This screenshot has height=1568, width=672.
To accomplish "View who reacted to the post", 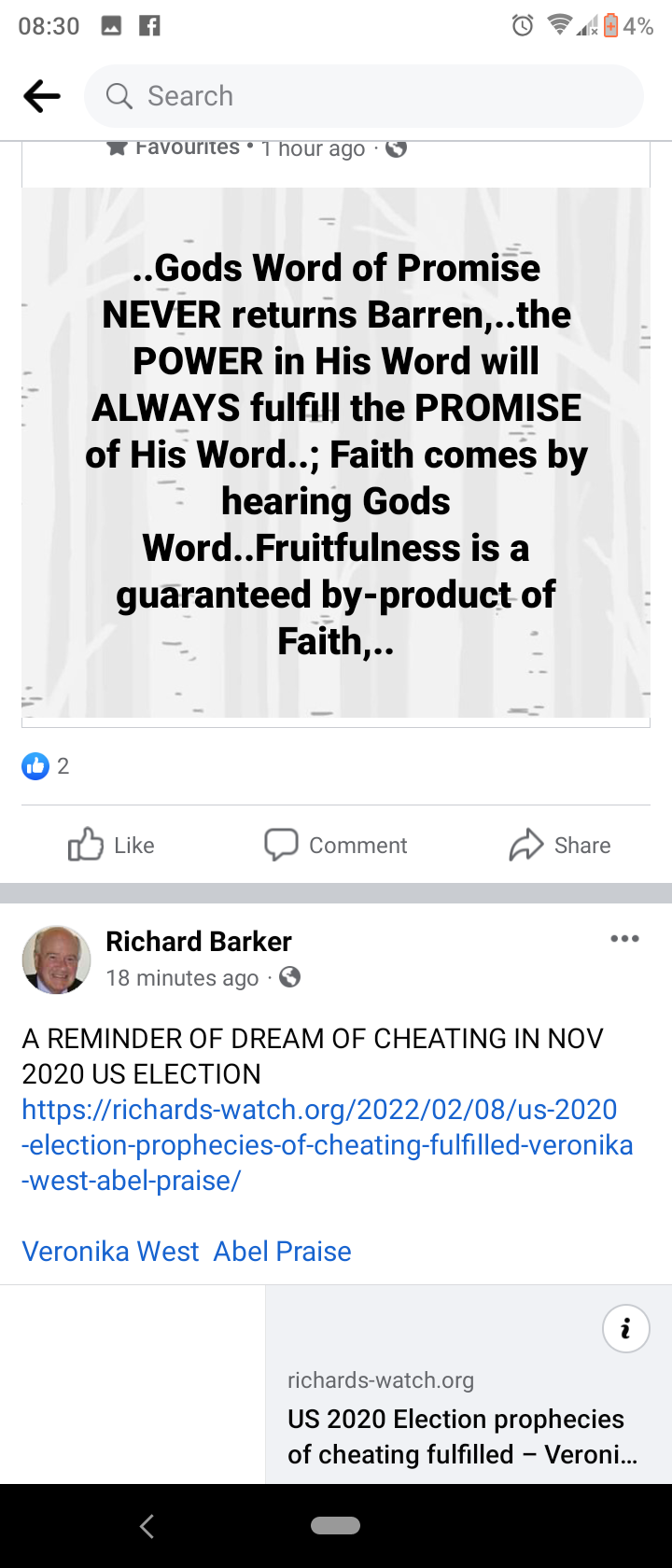I will point(45,766).
